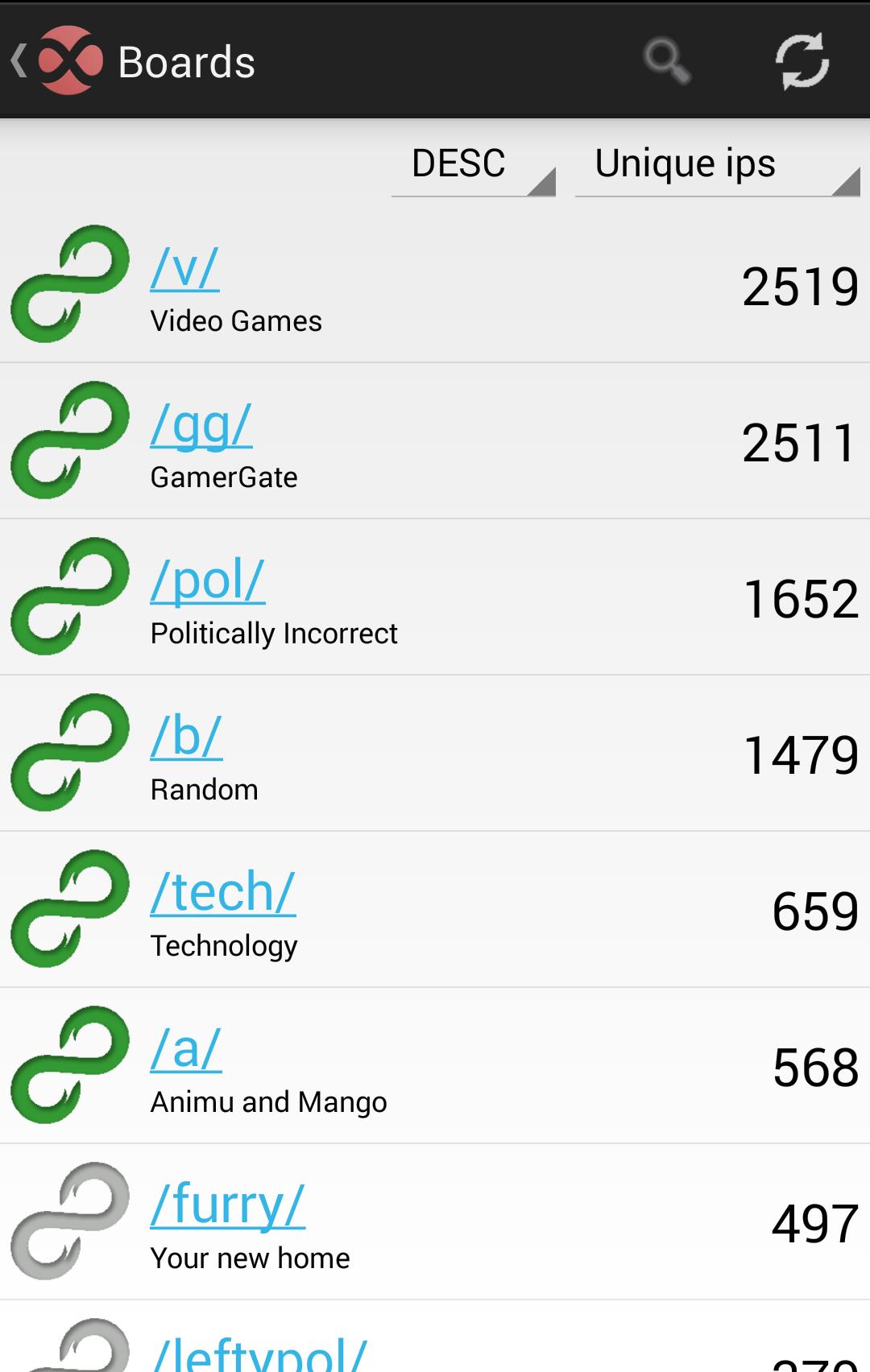This screenshot has width=870, height=1372.
Task: Open the /v/ Video Games board
Action: point(186,270)
